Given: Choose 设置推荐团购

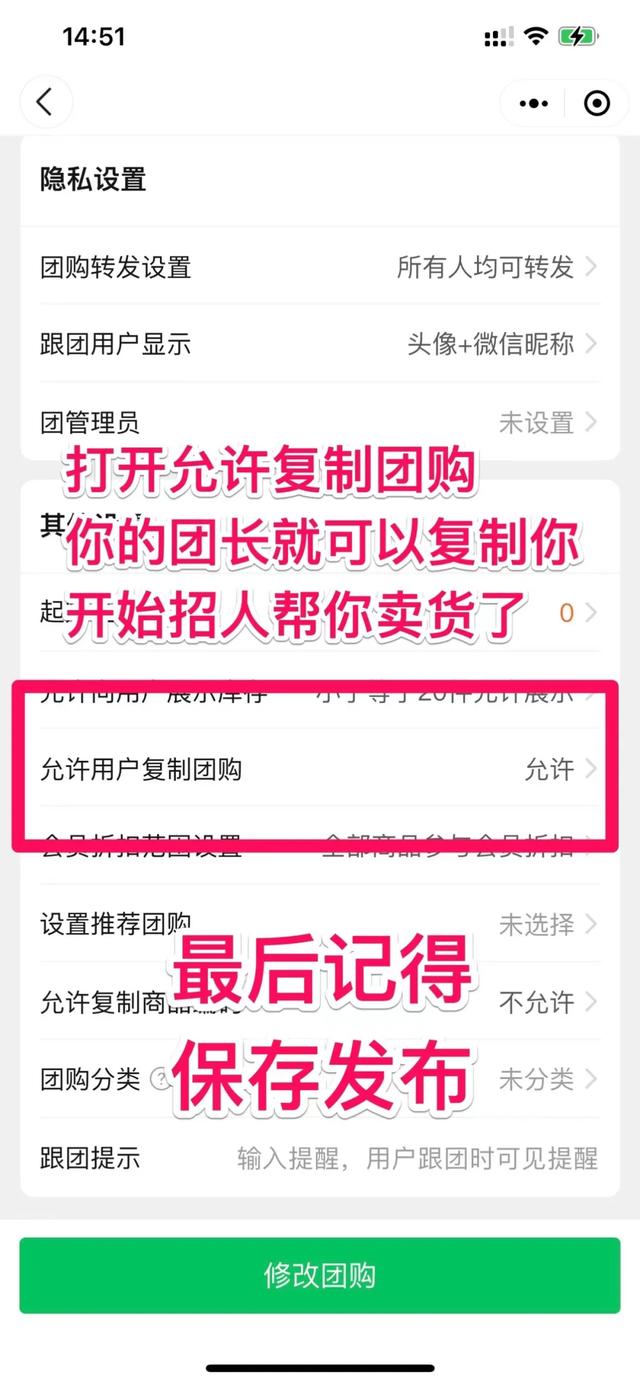Looking at the screenshot, I should pyautogui.click(x=319, y=924).
